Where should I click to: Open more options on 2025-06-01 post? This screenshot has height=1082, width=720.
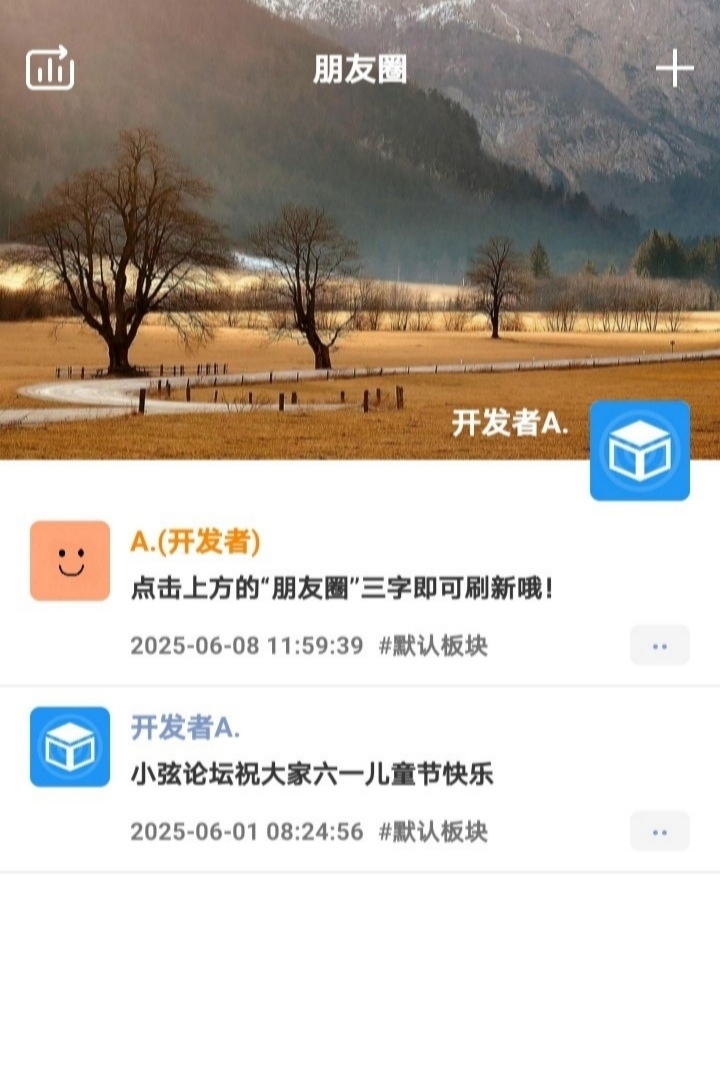(659, 831)
